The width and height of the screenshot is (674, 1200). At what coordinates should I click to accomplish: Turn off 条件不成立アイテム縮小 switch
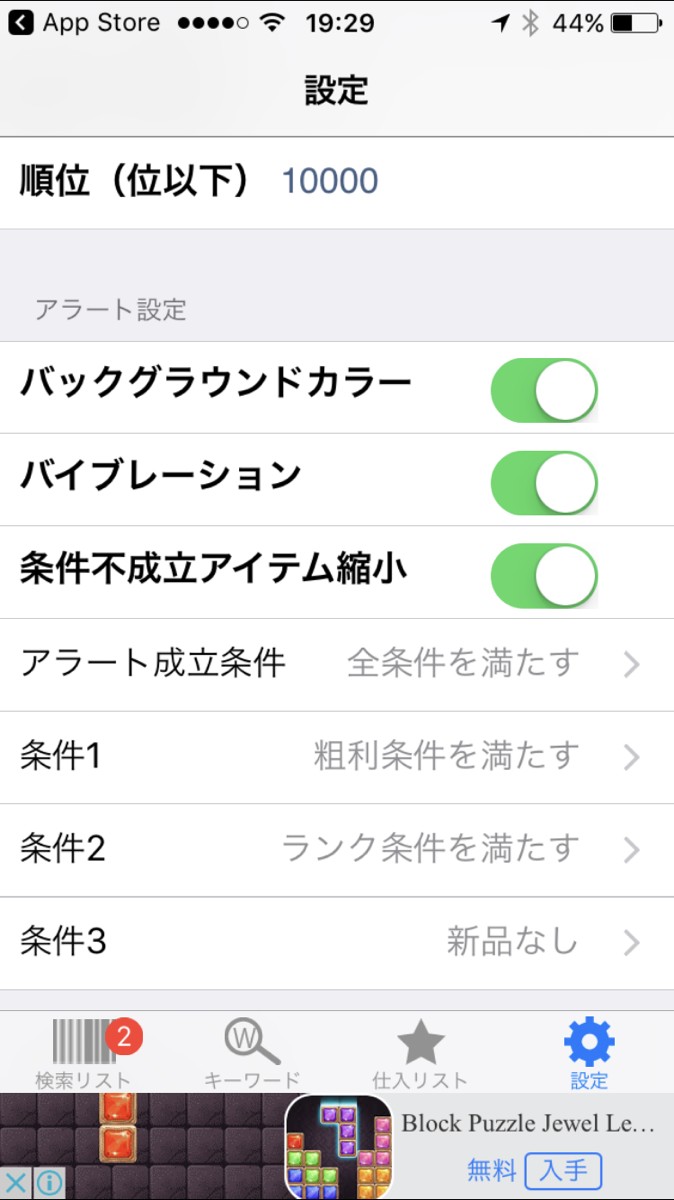click(543, 575)
